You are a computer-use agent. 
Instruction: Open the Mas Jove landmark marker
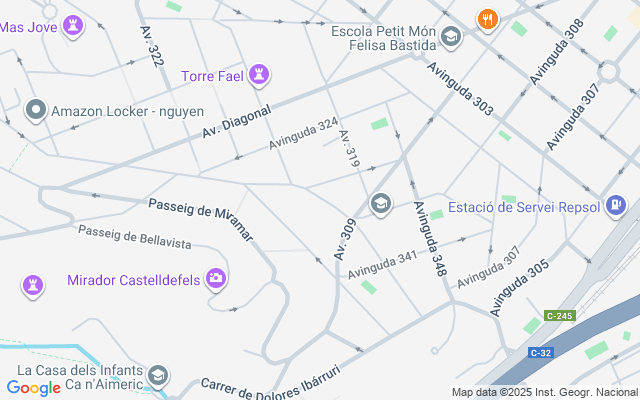pos(73,26)
